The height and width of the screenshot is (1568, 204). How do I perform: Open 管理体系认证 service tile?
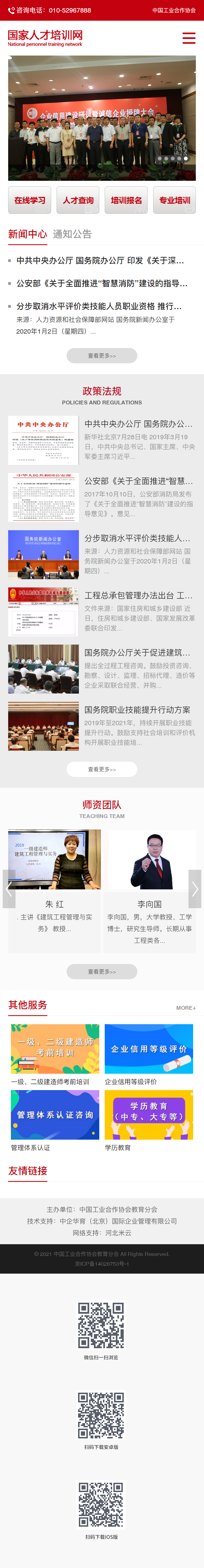point(55,1115)
